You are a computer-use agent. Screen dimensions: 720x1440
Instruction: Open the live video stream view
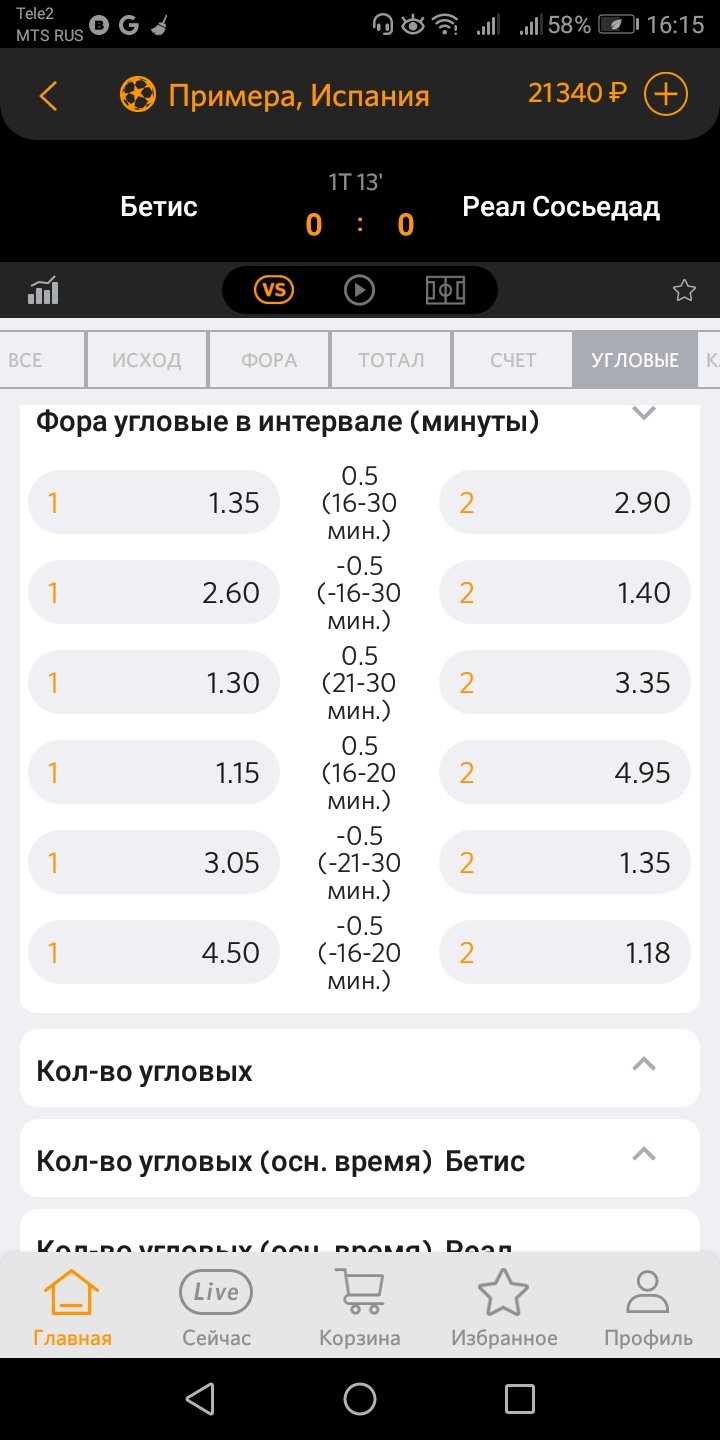click(359, 290)
